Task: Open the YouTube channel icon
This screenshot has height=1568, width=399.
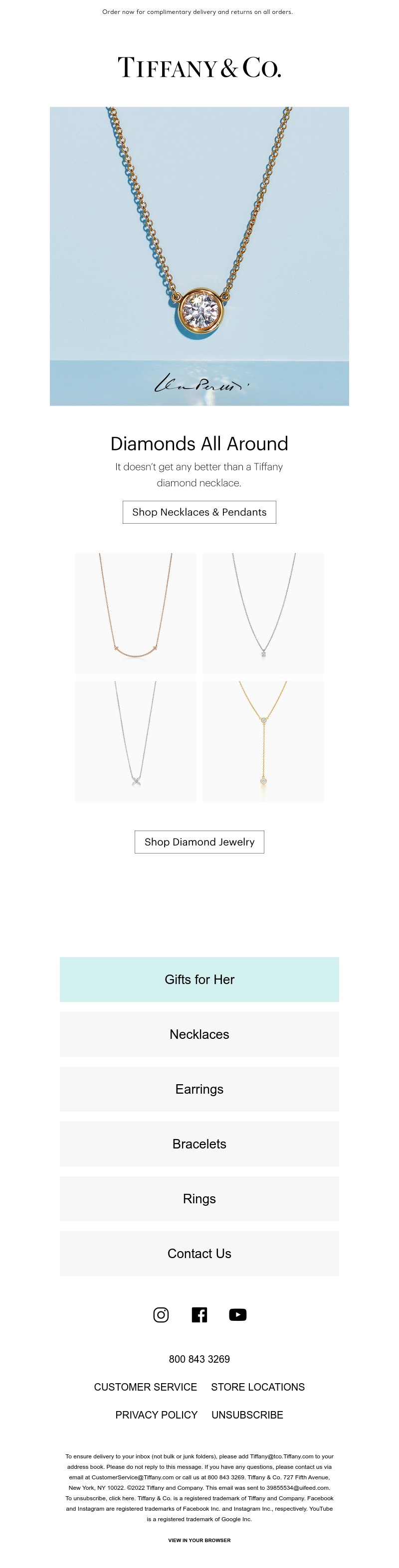Action: (x=237, y=1315)
